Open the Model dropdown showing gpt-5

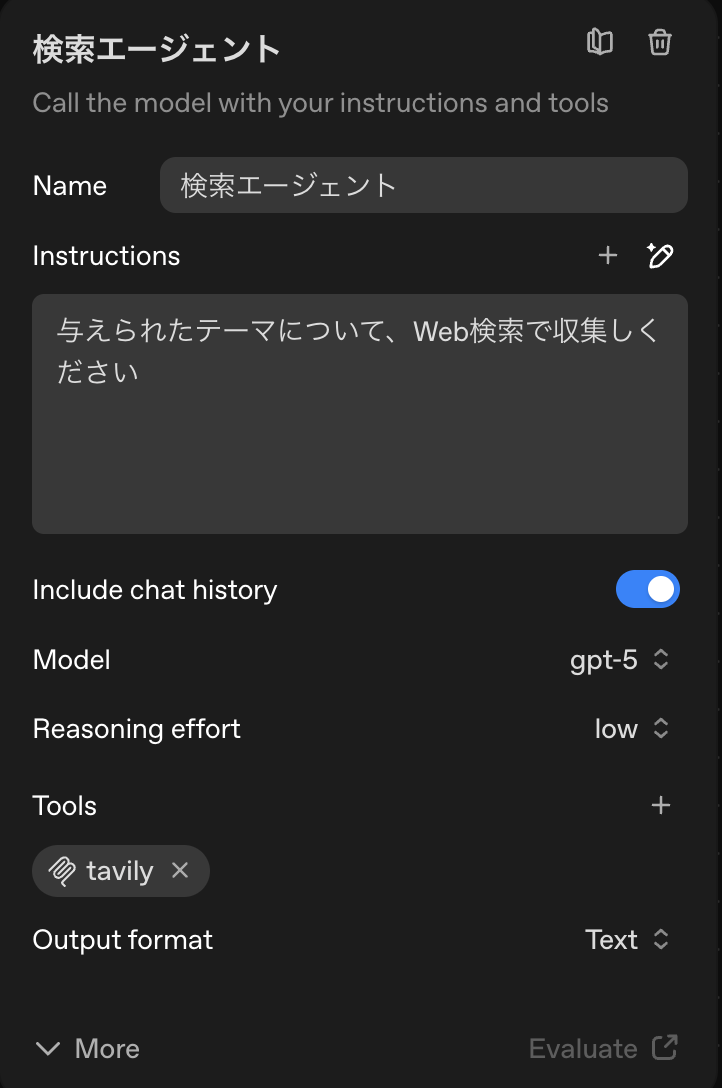[x=619, y=660]
